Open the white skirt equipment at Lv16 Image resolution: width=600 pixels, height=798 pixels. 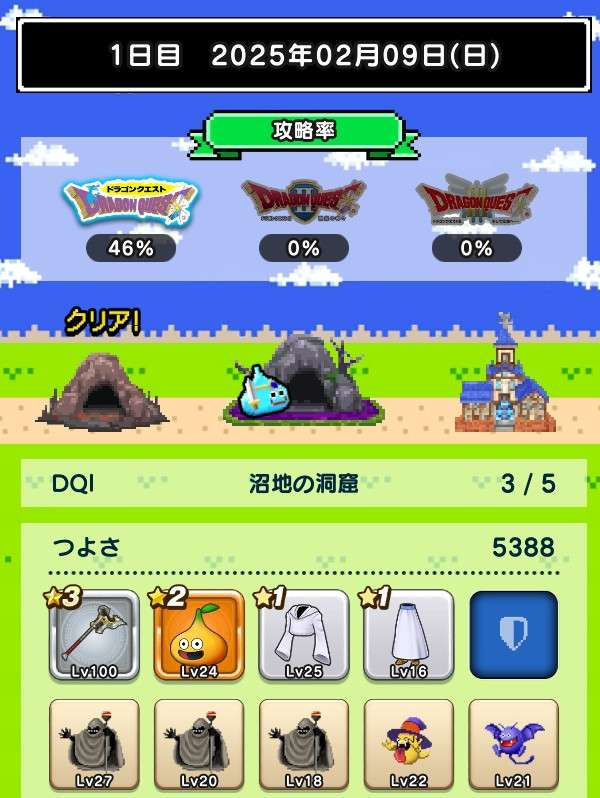(408, 636)
